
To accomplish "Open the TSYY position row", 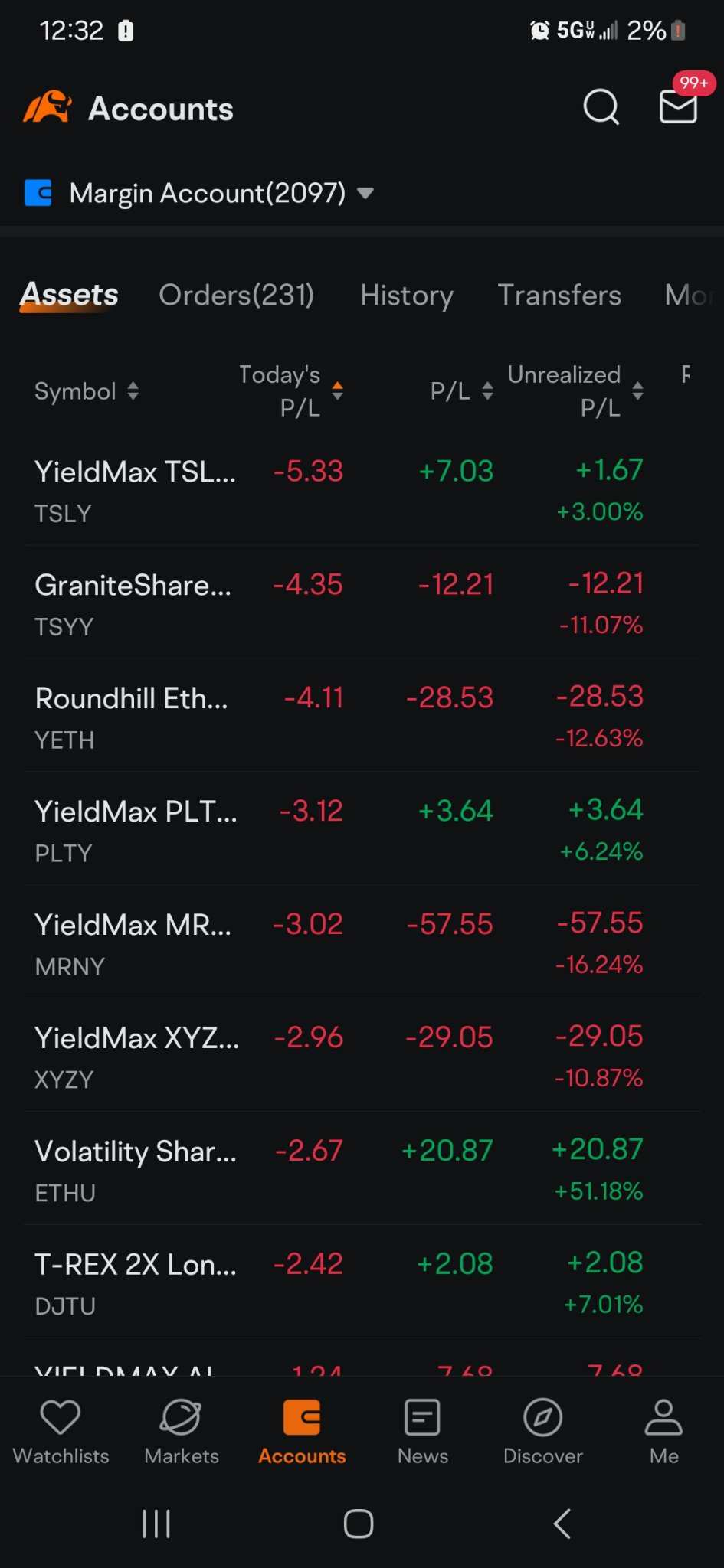I will click(362, 603).
